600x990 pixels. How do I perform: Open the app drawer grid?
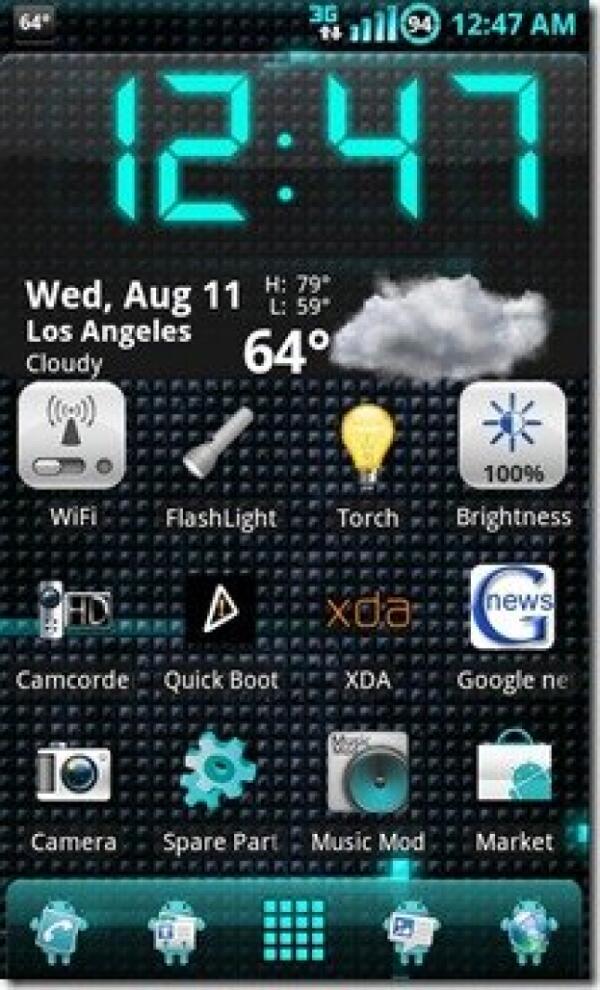294,932
